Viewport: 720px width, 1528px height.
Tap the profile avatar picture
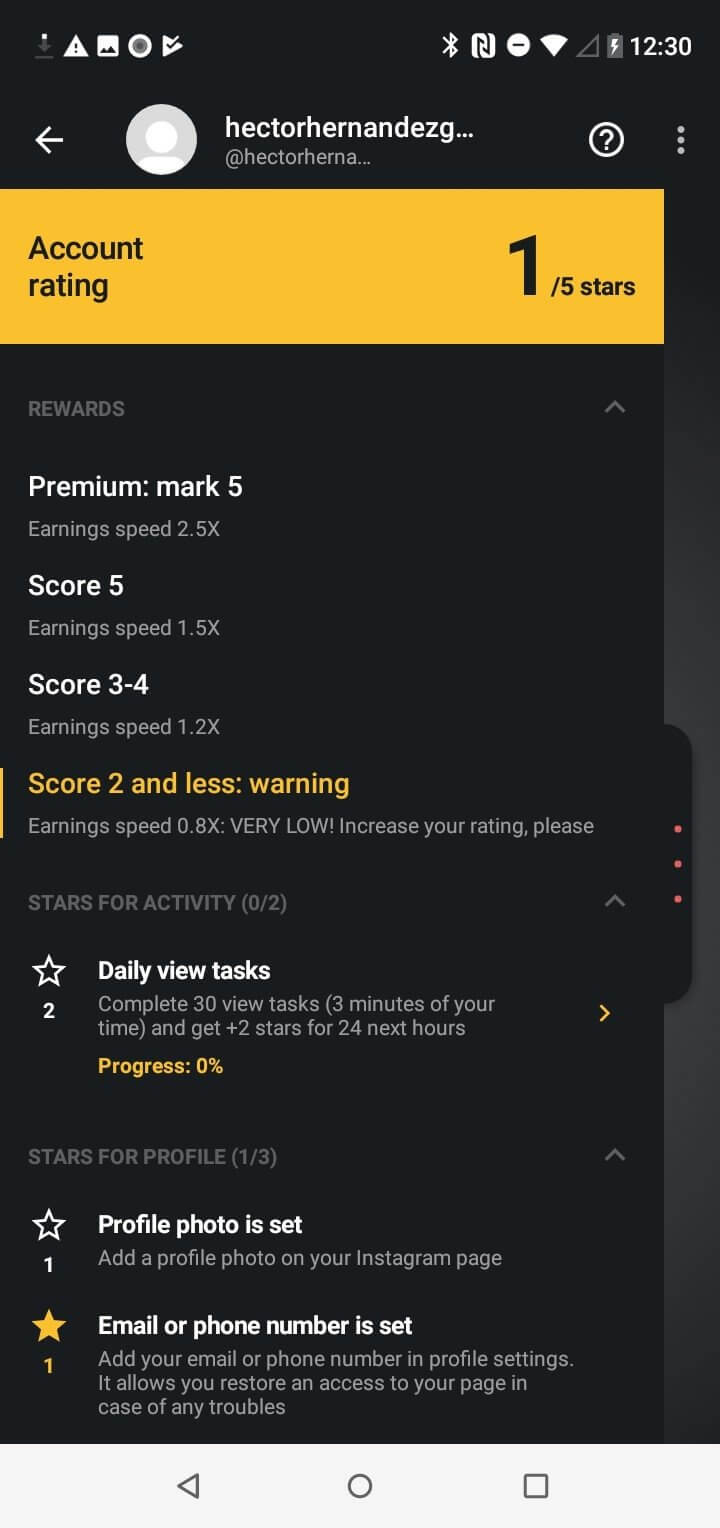click(x=161, y=140)
